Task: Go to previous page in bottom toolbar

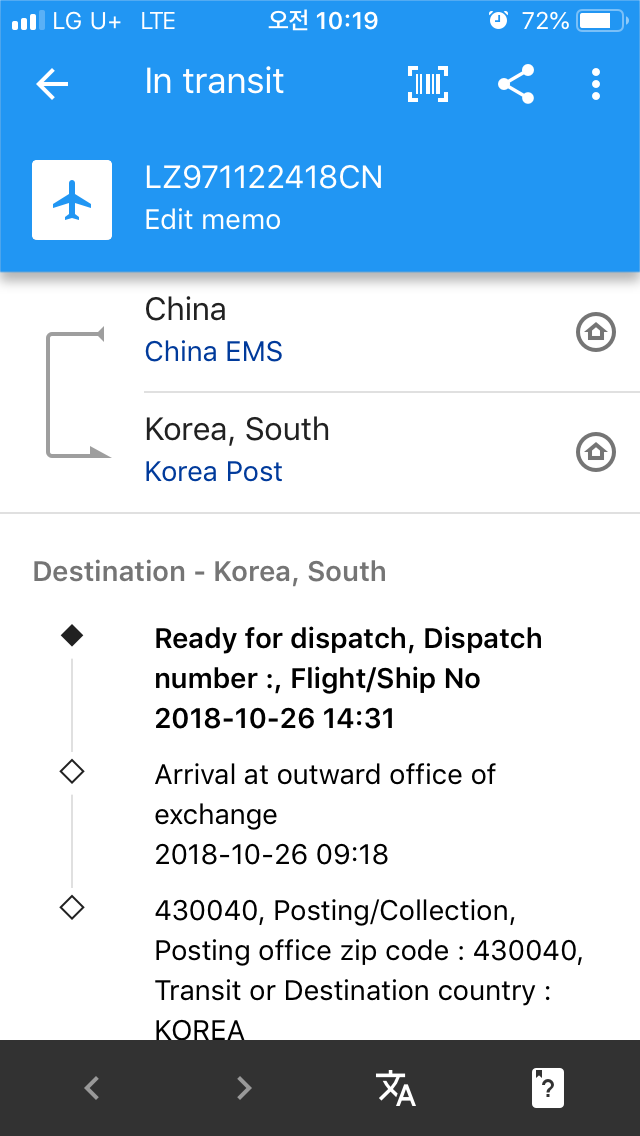Action: (x=92, y=1088)
